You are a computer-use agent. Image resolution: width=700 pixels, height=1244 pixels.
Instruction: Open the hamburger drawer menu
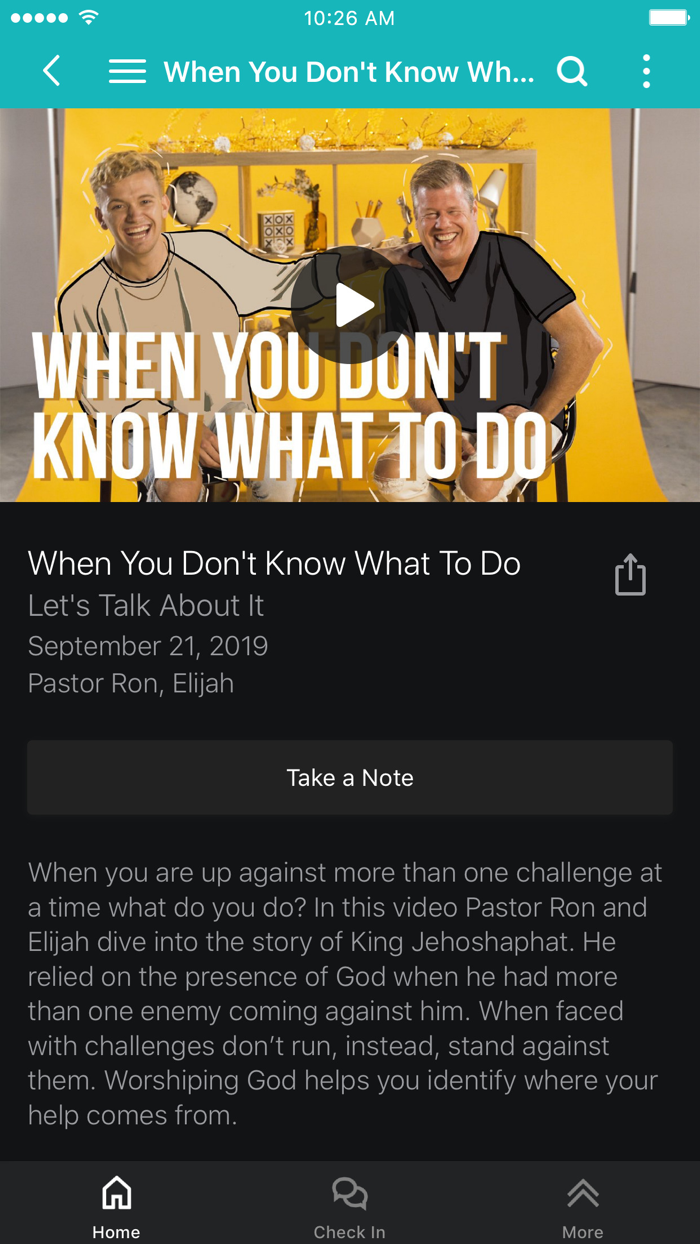pyautogui.click(x=127, y=71)
